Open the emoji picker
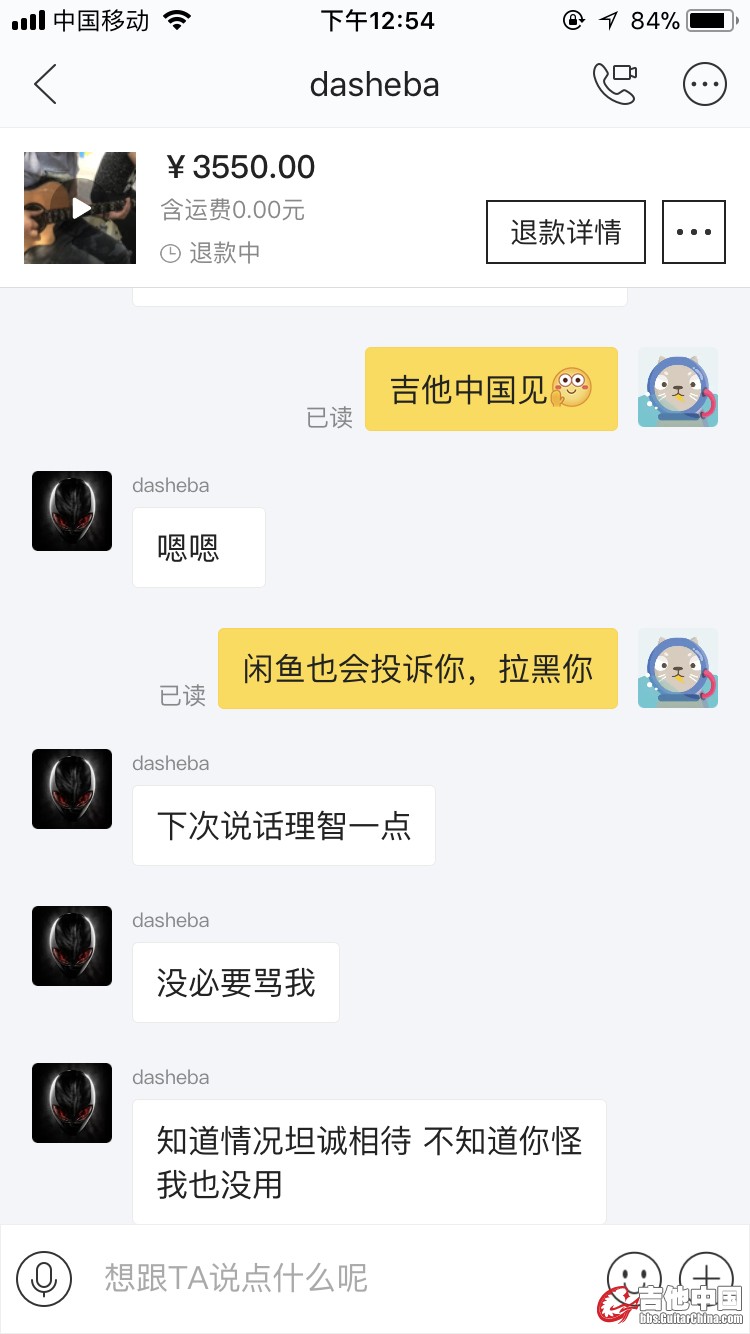 pyautogui.click(x=634, y=1276)
